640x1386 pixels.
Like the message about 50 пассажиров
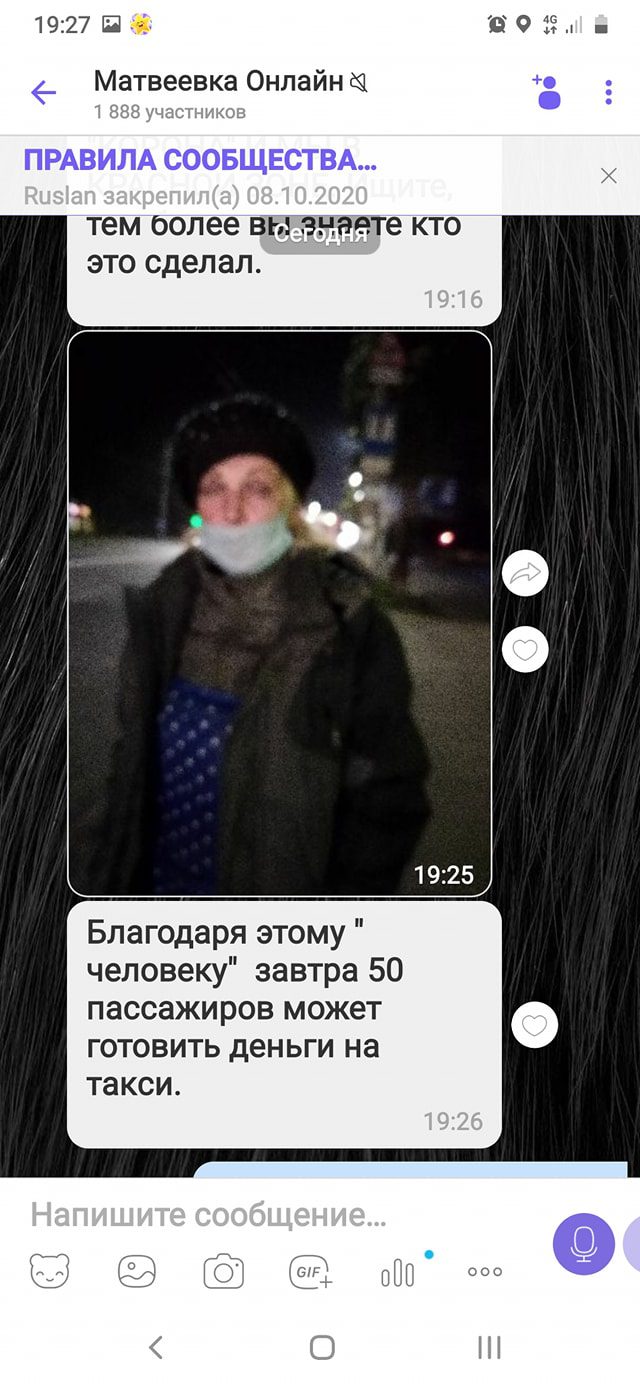[534, 1025]
